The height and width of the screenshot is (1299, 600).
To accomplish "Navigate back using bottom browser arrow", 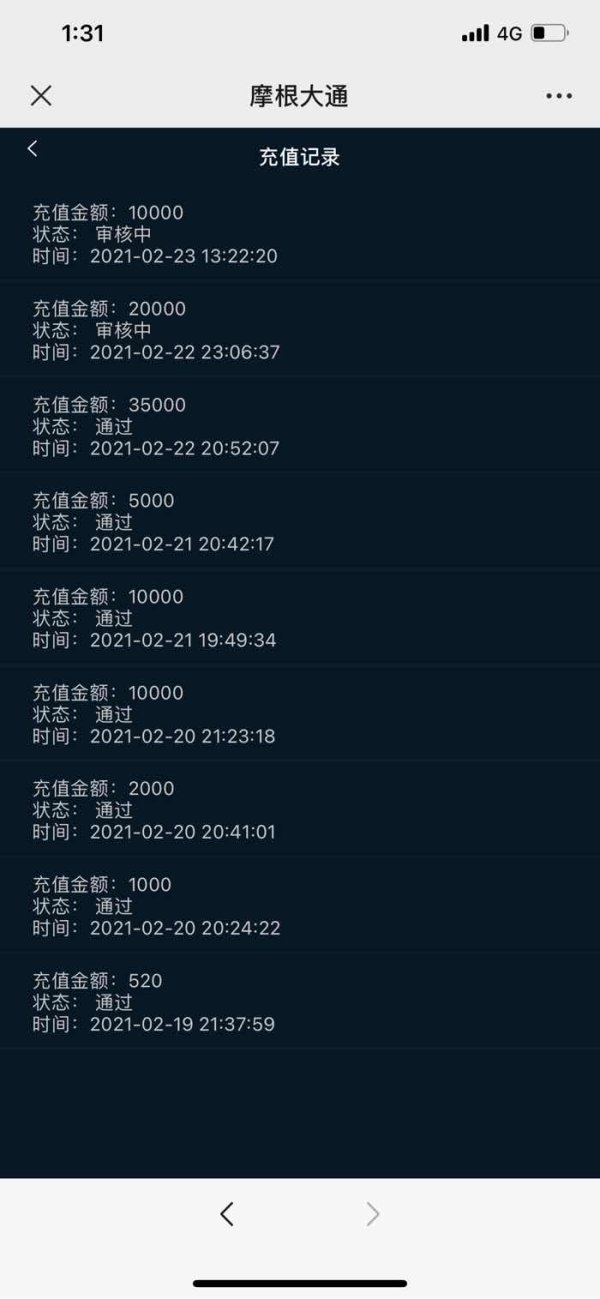I will 227,1214.
